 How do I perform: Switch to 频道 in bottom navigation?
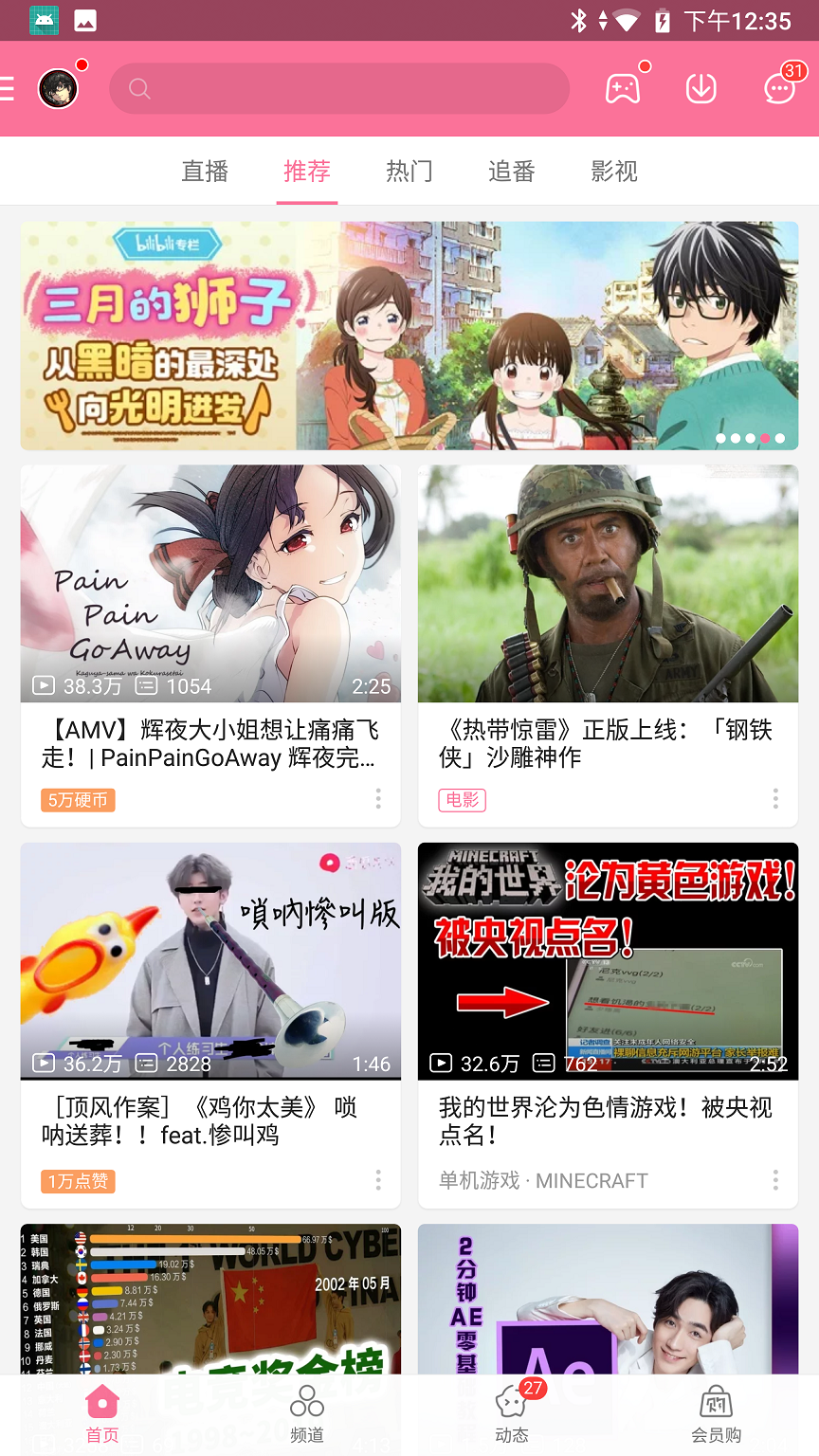click(307, 1414)
